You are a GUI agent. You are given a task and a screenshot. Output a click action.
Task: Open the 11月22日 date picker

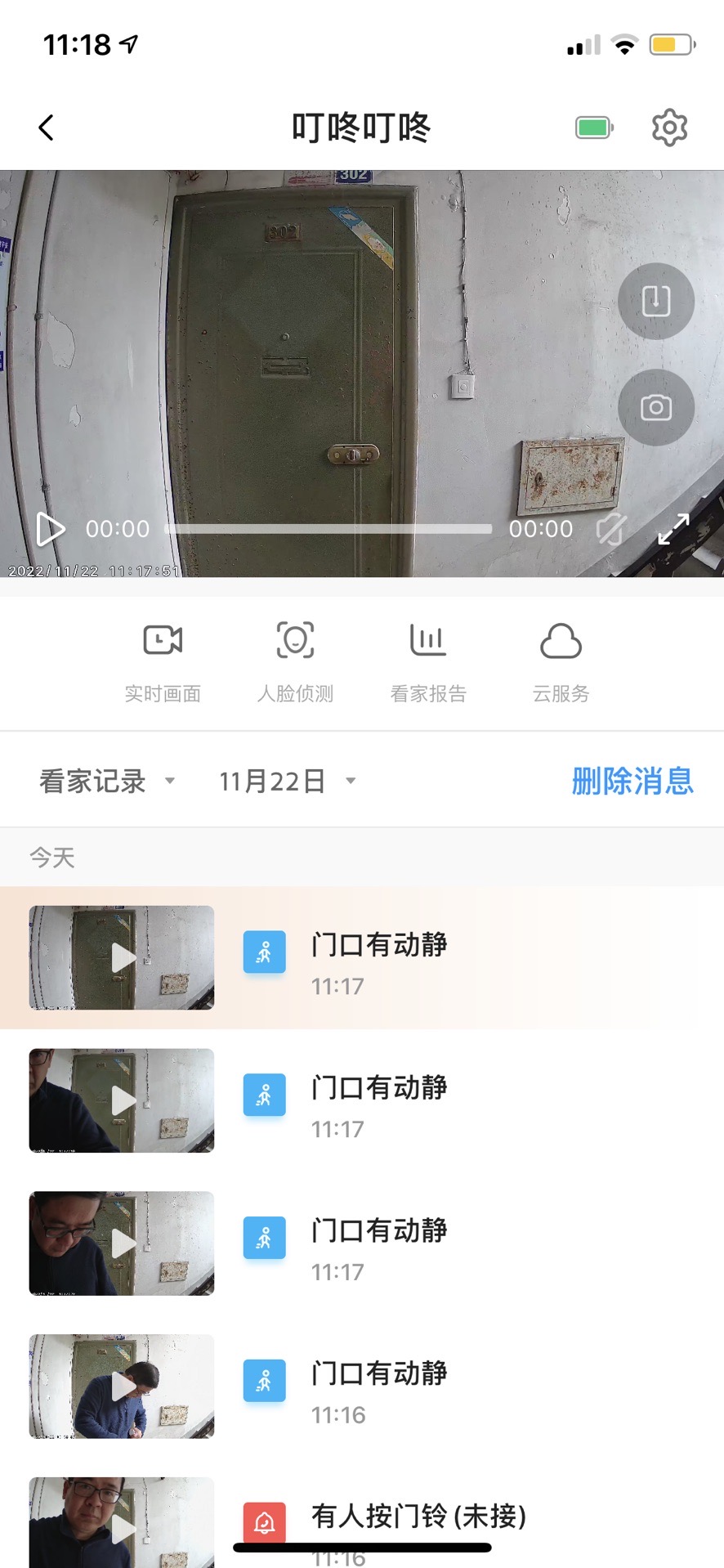(x=287, y=781)
